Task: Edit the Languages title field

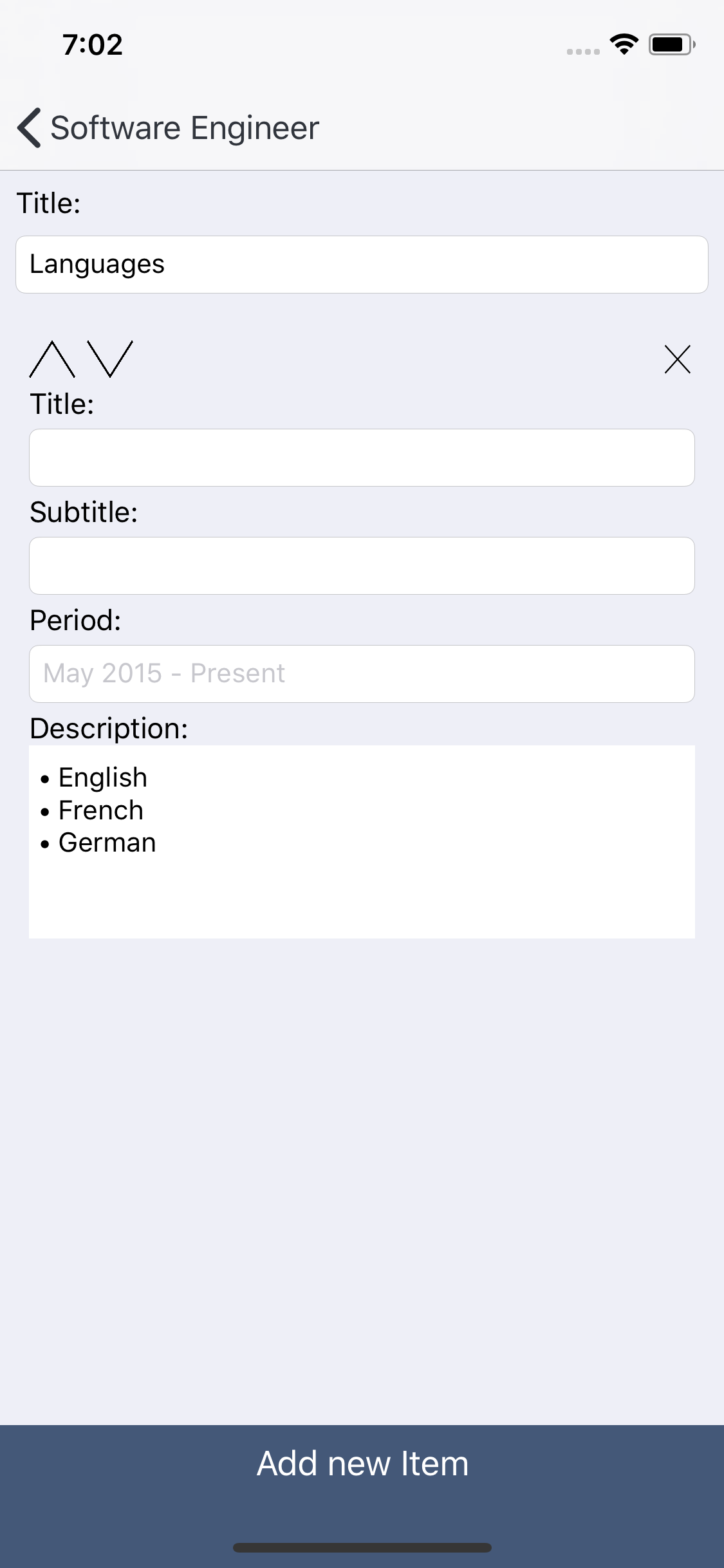Action: 362,264
